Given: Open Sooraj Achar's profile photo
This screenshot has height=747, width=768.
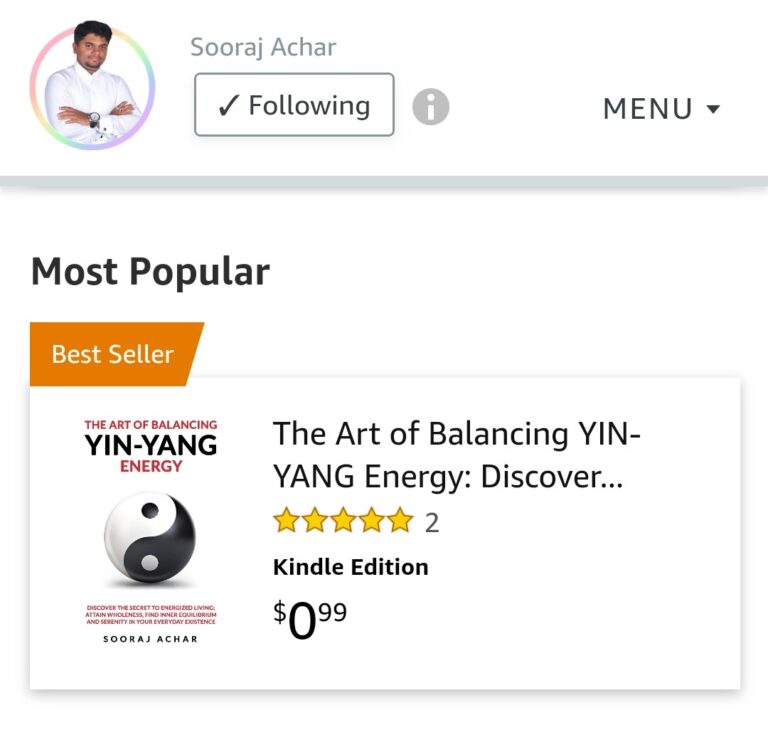Looking at the screenshot, I should (93, 87).
